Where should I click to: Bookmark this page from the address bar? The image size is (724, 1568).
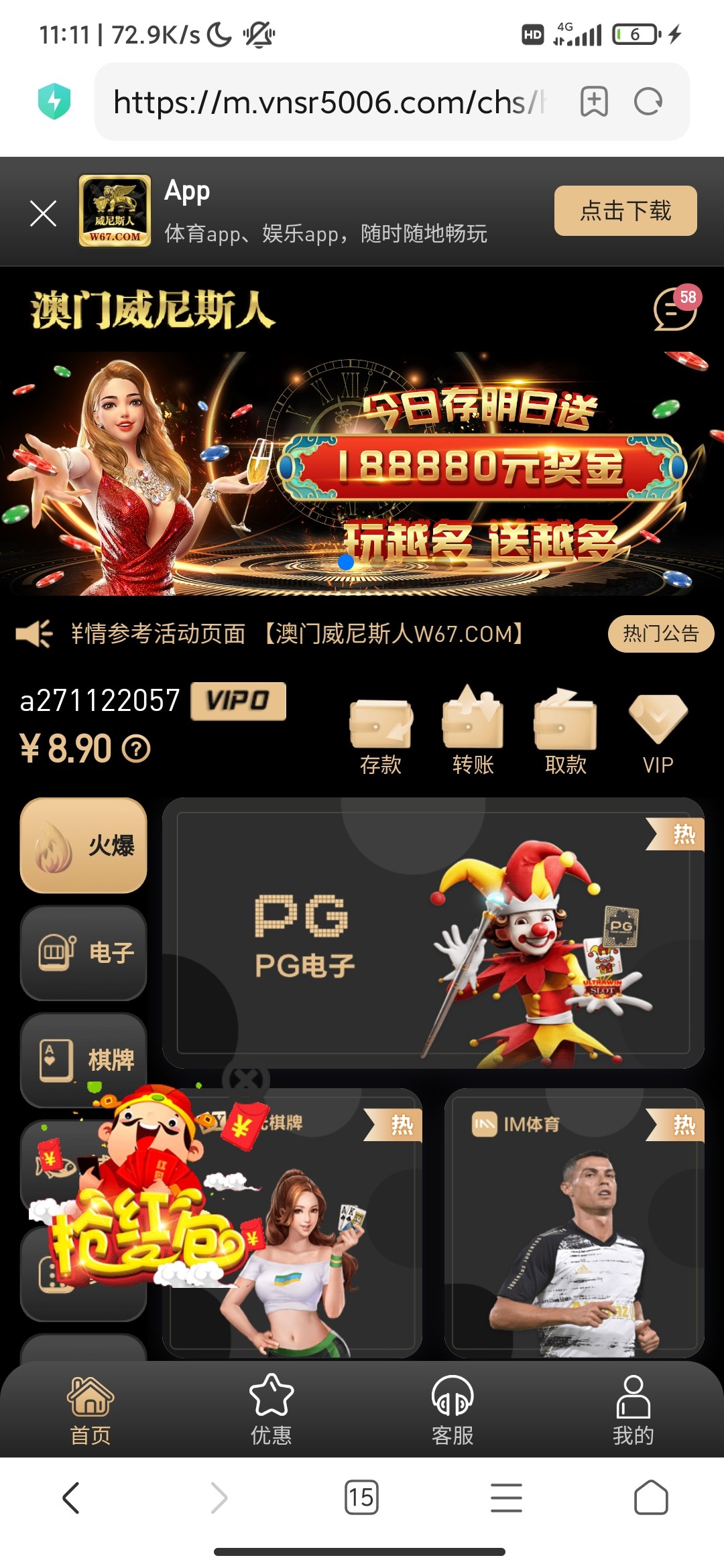pos(594,102)
